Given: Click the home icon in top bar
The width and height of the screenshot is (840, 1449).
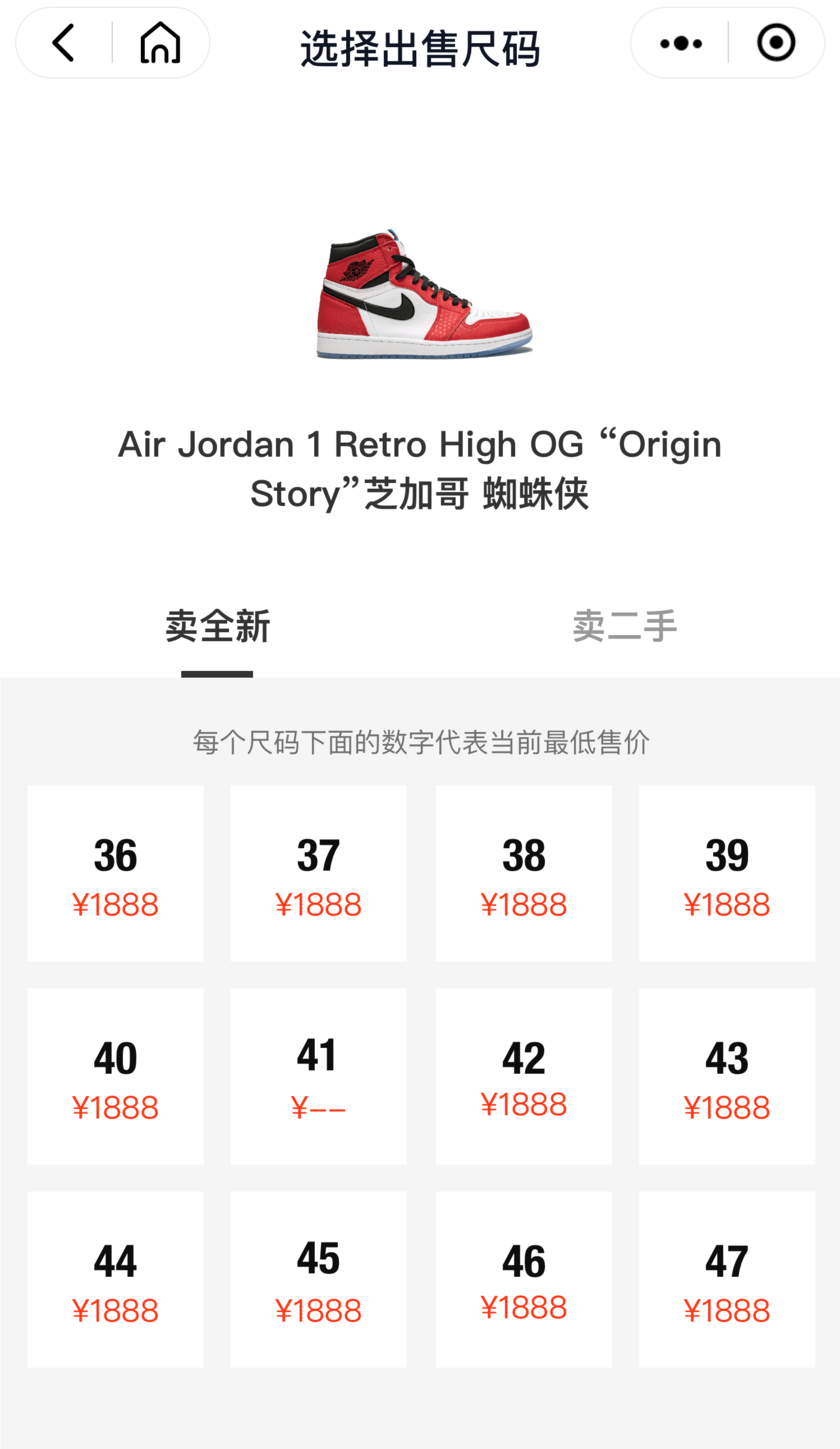Looking at the screenshot, I should [160, 42].
